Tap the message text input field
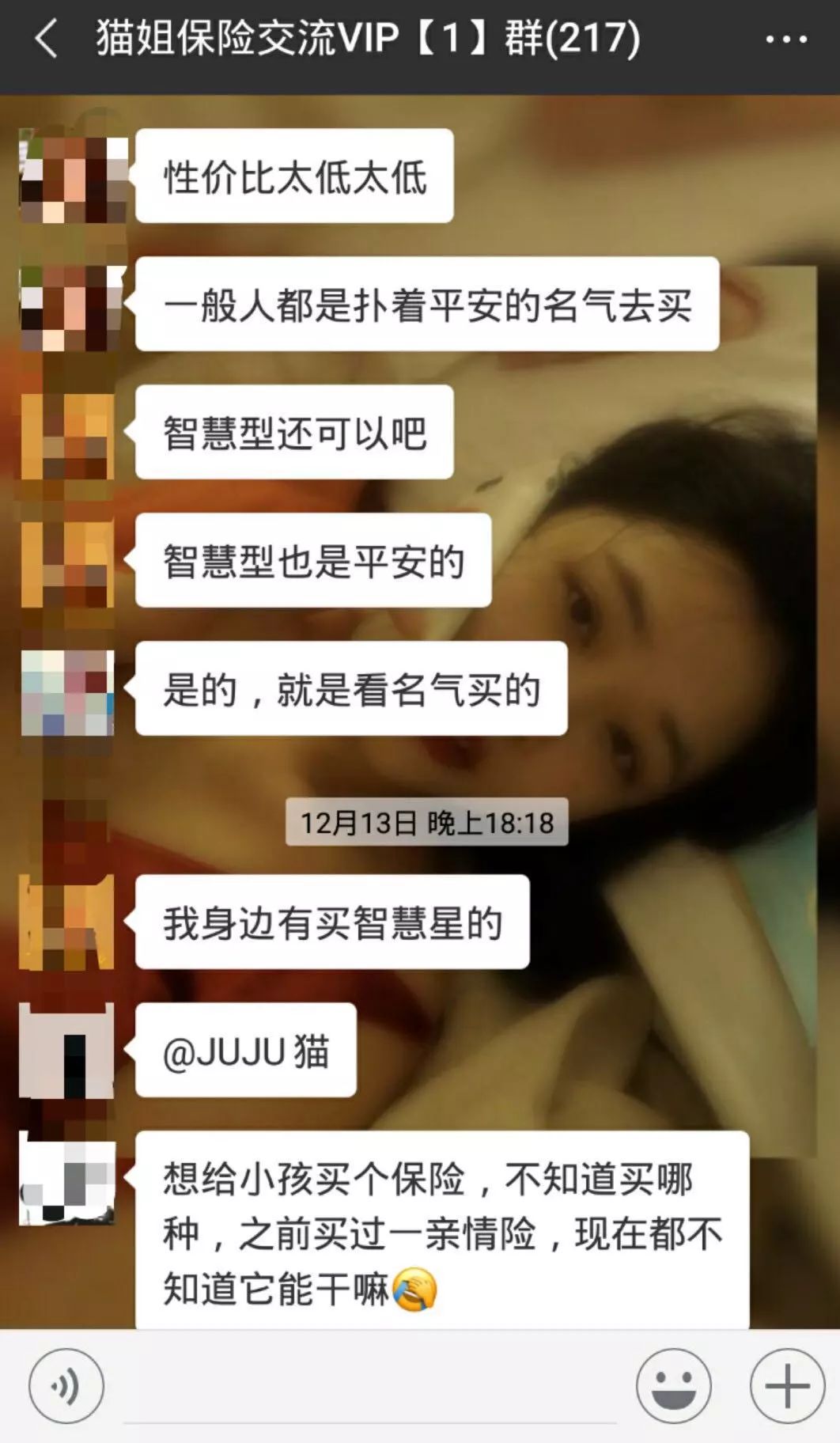The image size is (840, 1443). point(370,1386)
